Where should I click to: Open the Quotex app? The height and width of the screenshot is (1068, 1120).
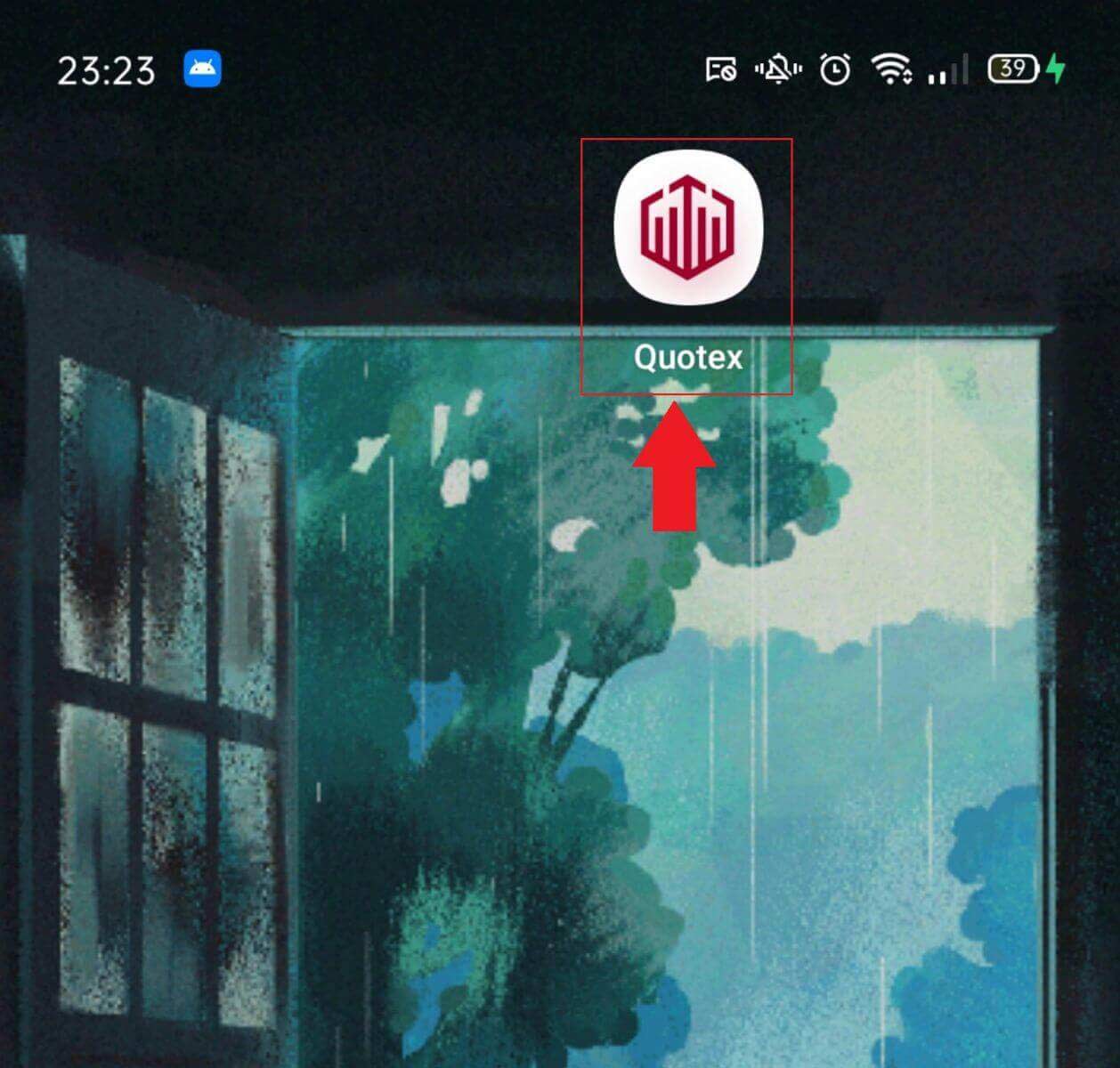point(687,230)
